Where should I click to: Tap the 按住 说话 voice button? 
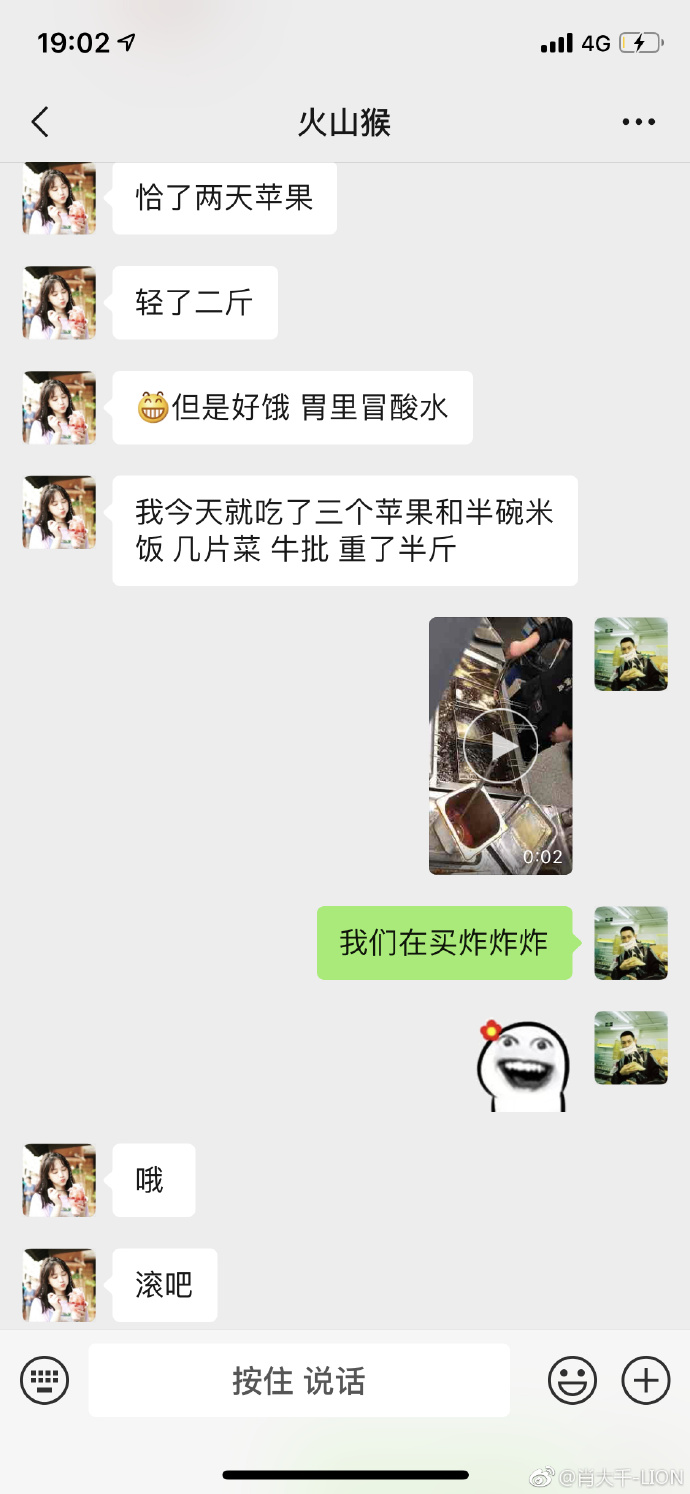click(299, 1381)
